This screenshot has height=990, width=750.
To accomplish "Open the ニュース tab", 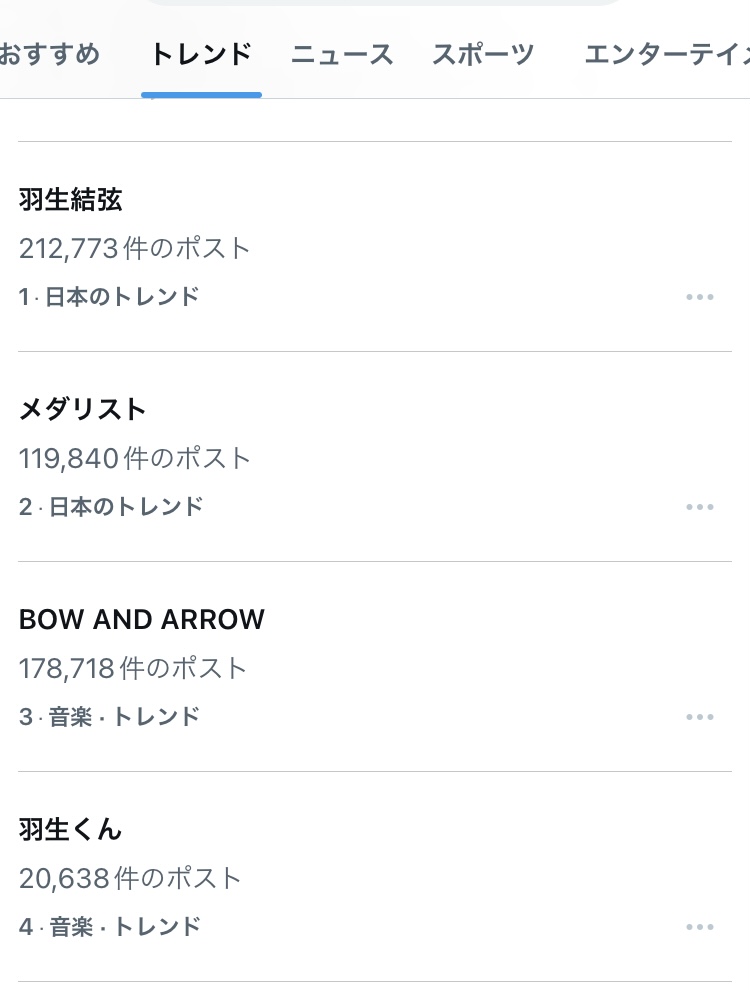I will click(342, 54).
